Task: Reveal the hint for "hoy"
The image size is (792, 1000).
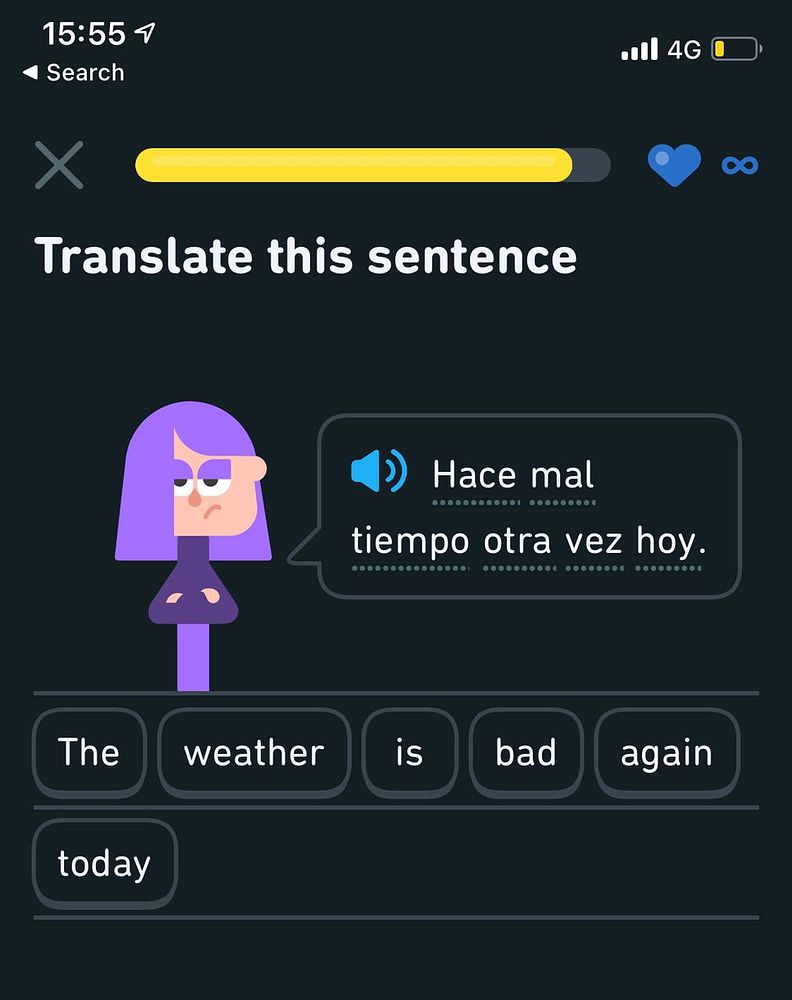Action: (670, 542)
